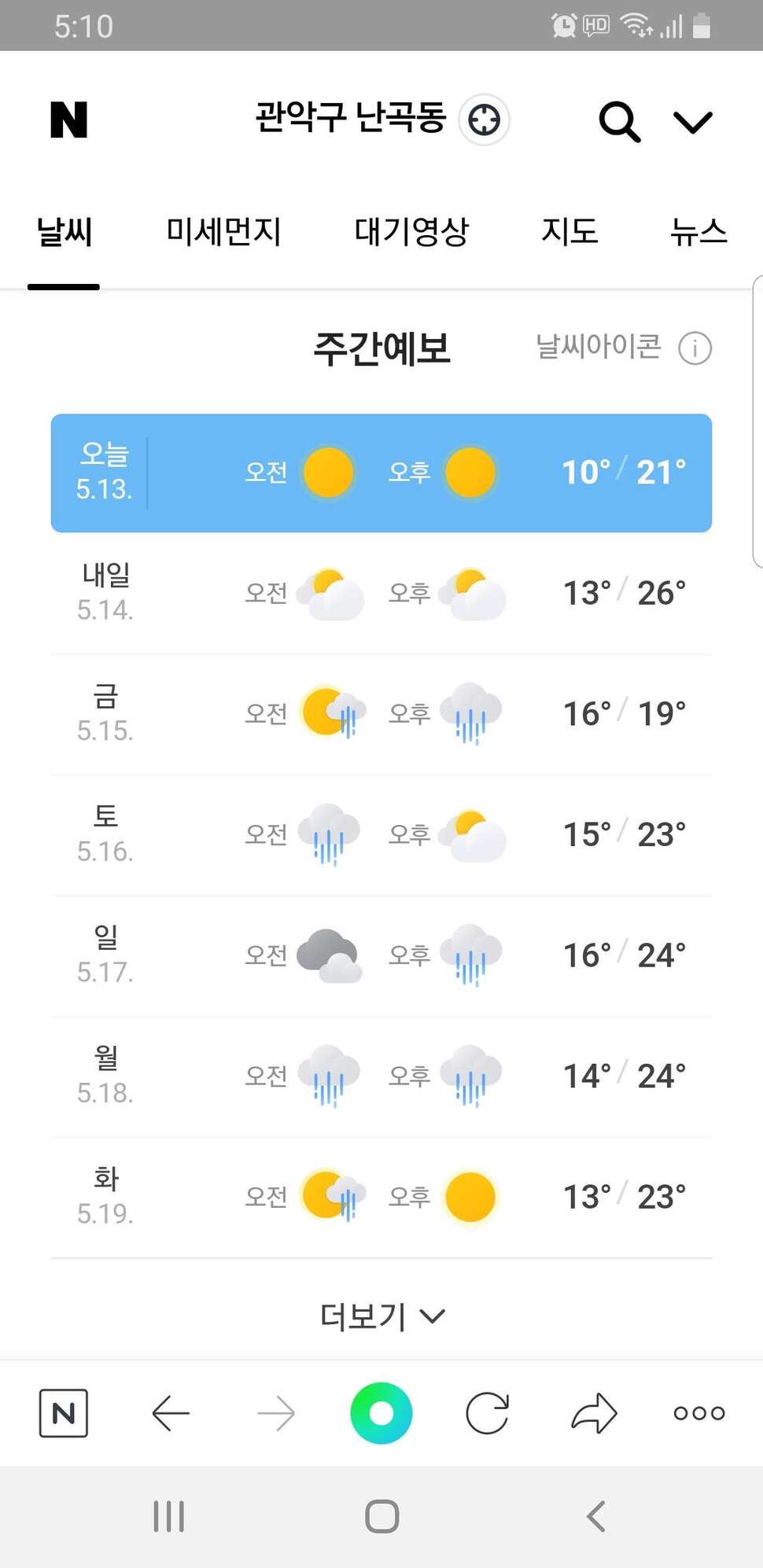
Task: Open the search magnifier
Action: click(x=620, y=122)
